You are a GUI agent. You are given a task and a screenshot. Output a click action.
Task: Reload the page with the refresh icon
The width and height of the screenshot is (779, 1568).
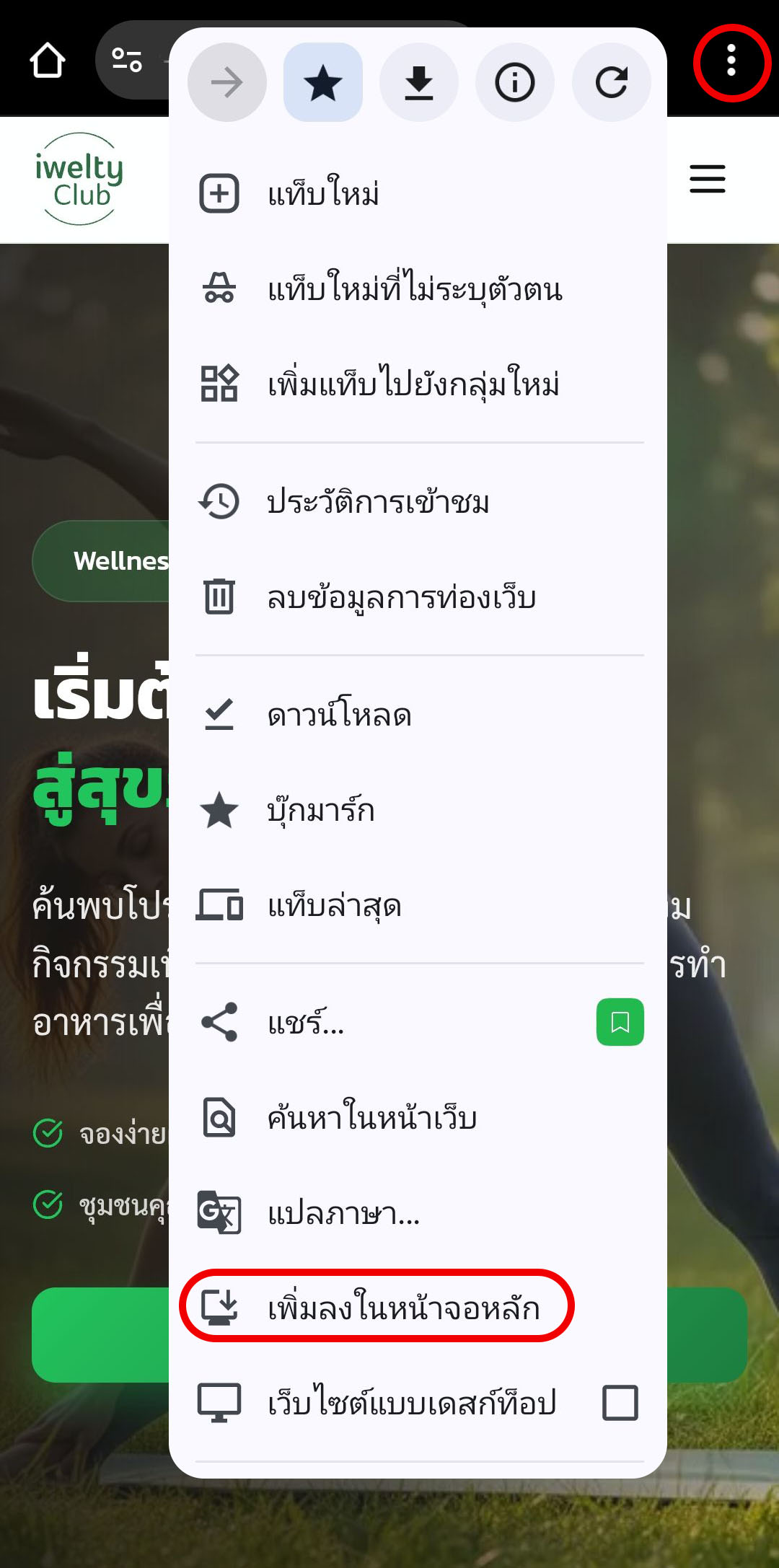tap(611, 82)
